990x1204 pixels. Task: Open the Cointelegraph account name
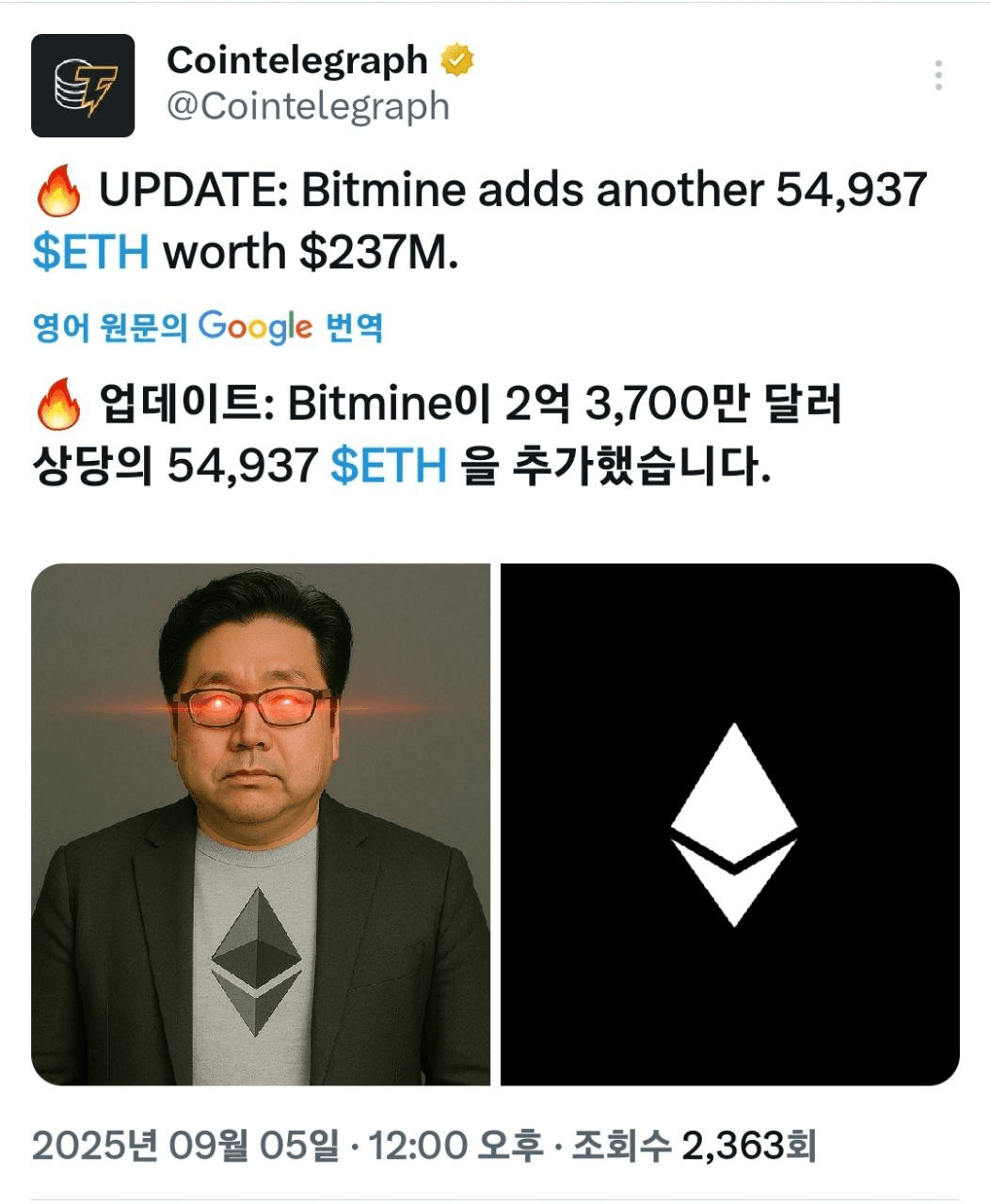297,60
